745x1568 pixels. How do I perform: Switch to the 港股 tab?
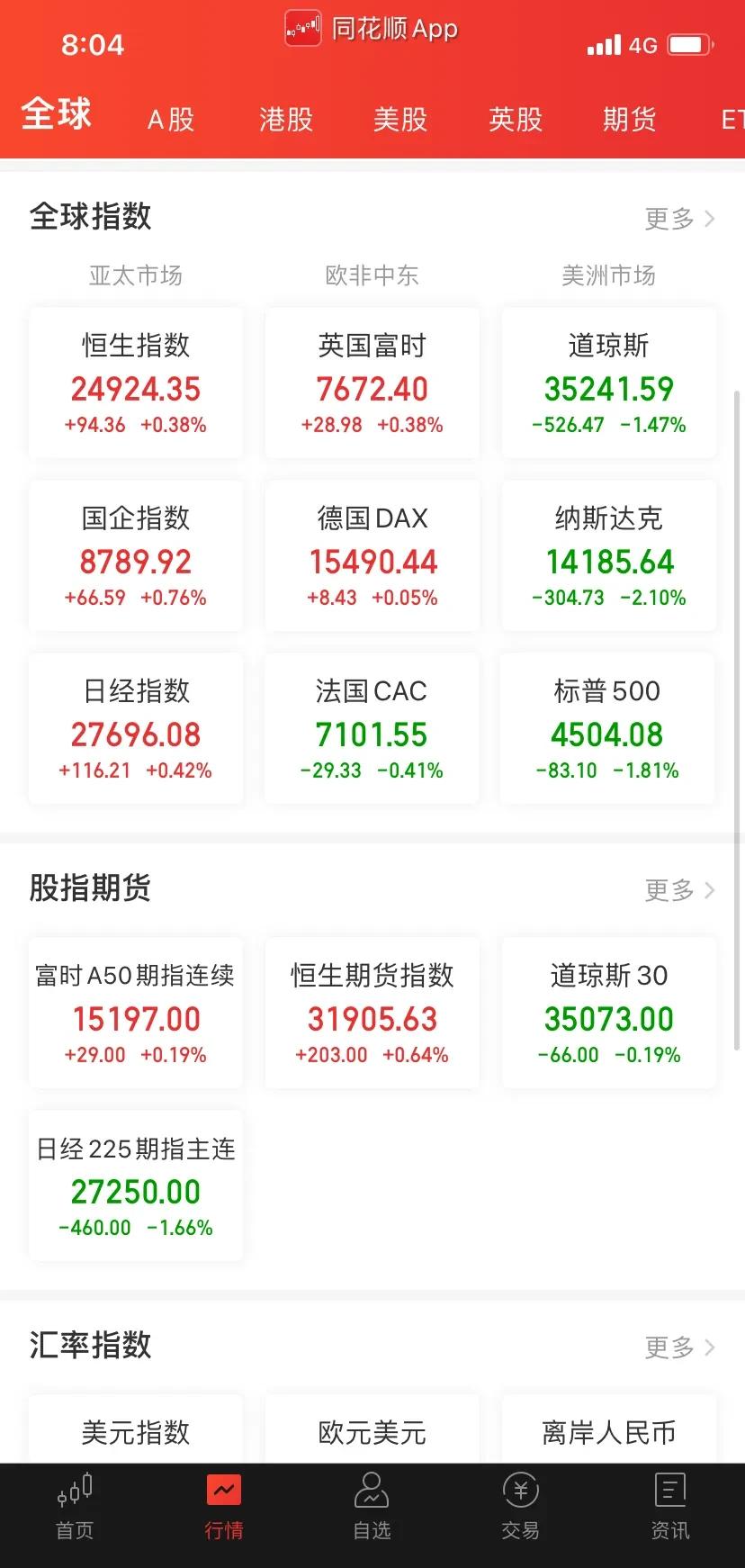click(x=285, y=119)
